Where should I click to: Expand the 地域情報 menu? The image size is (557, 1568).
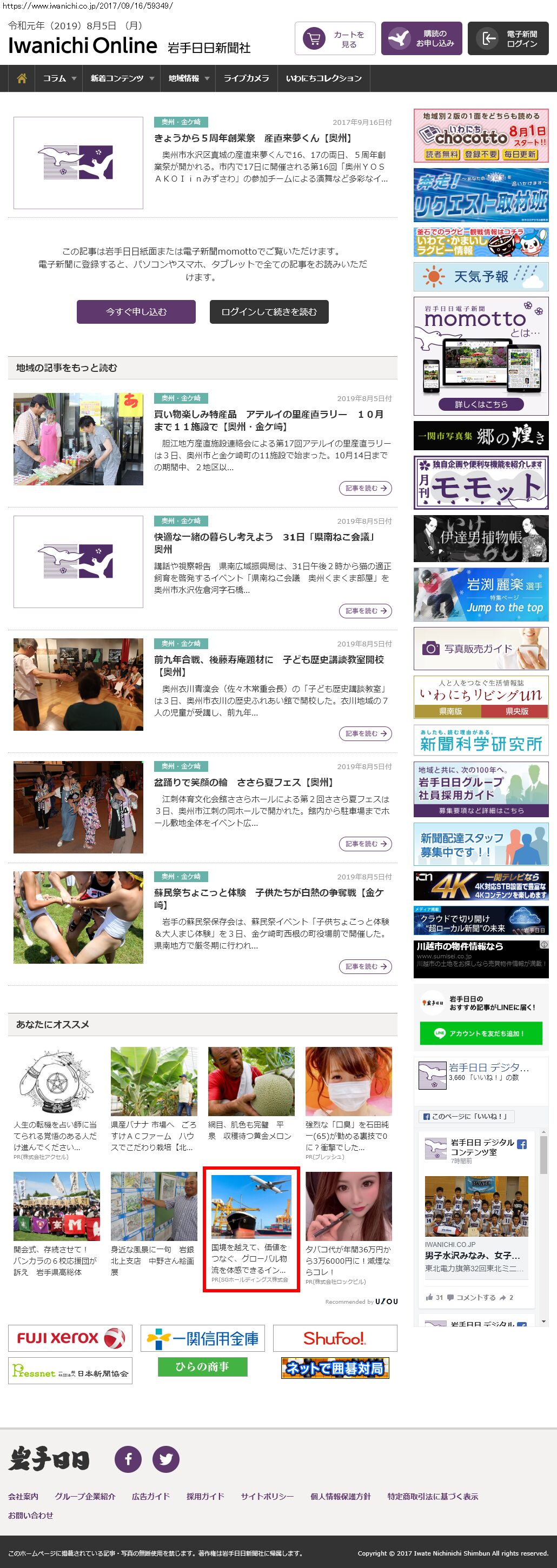(188, 78)
